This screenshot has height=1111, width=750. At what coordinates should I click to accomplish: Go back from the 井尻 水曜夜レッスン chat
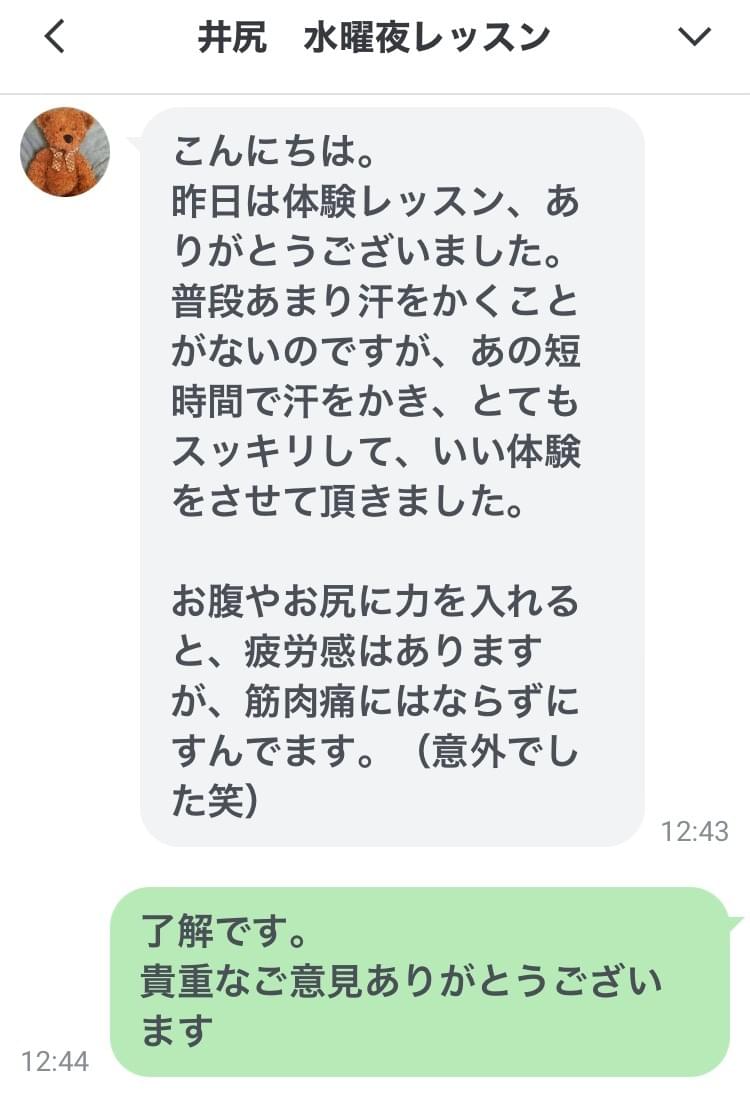click(55, 38)
